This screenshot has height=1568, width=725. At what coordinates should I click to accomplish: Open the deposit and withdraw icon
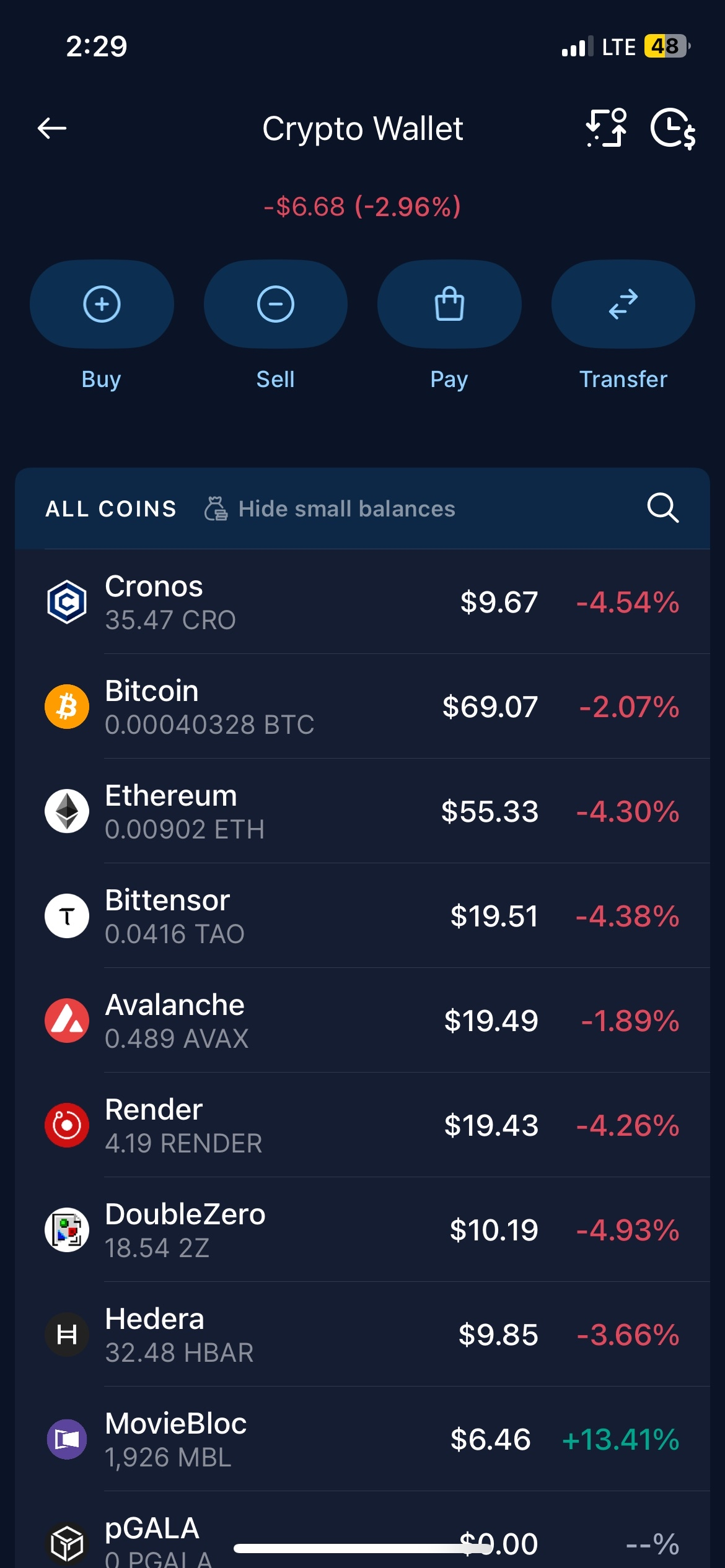[x=606, y=128]
